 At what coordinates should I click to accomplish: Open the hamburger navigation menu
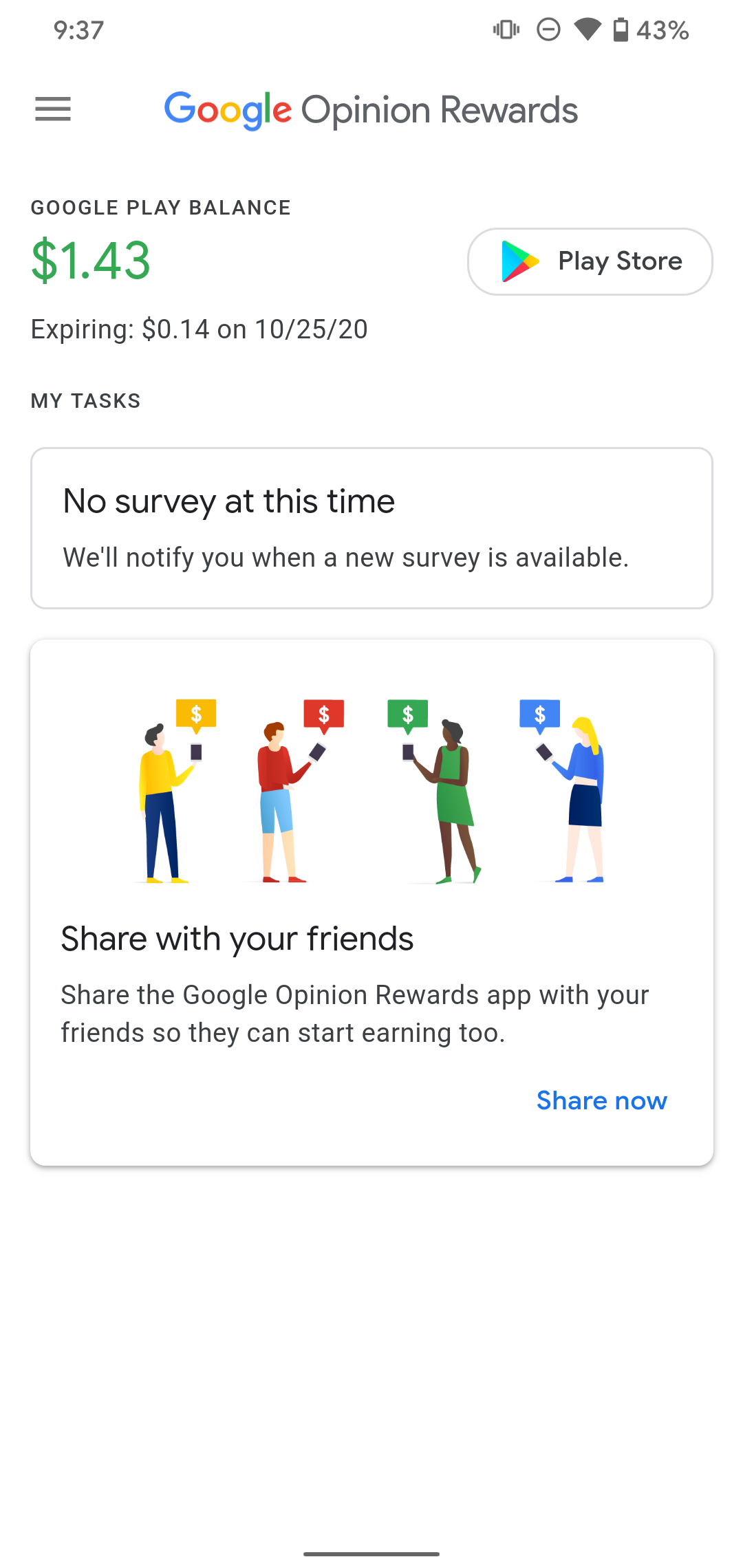click(x=53, y=109)
